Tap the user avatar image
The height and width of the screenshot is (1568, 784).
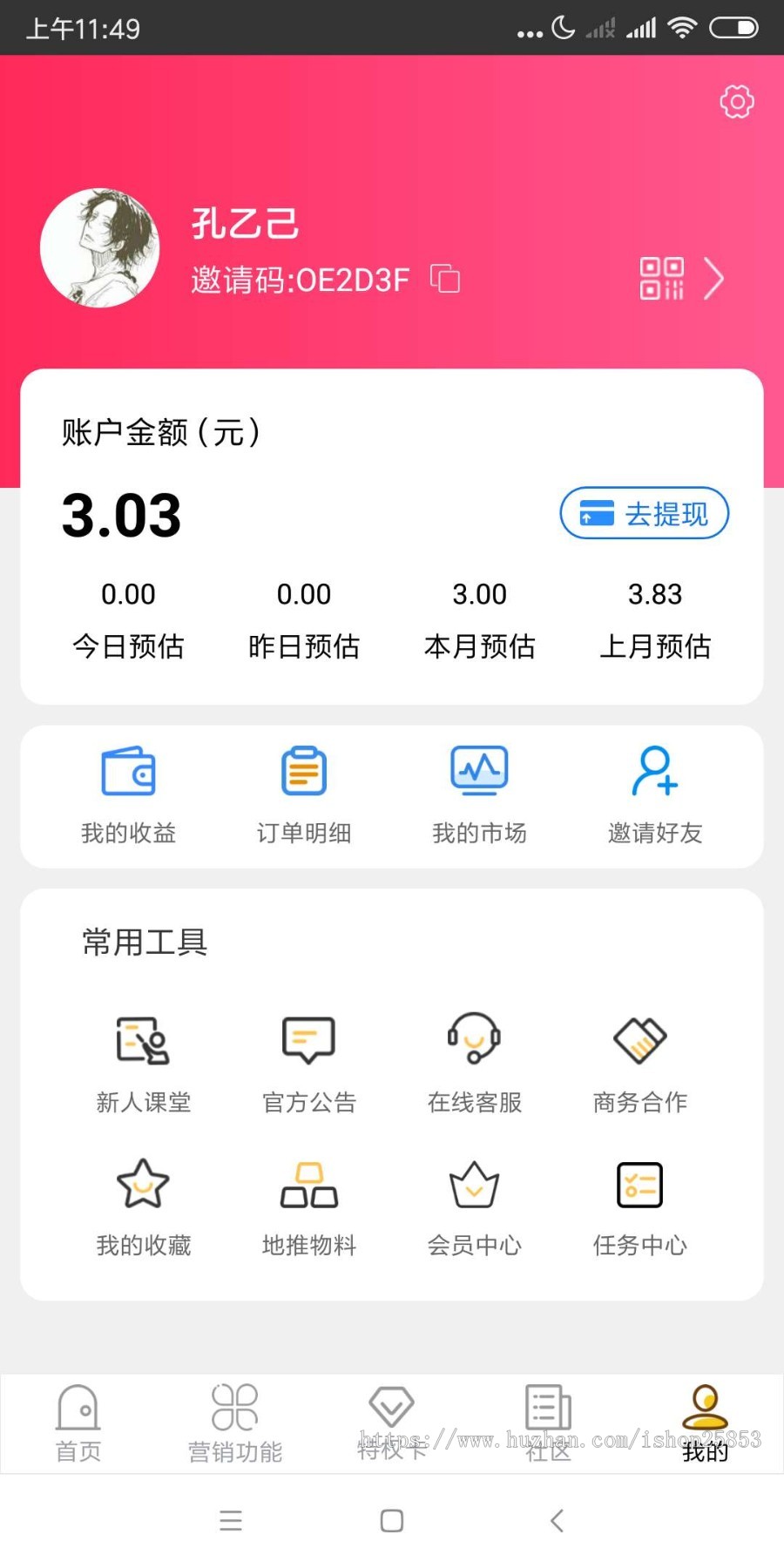click(100, 248)
